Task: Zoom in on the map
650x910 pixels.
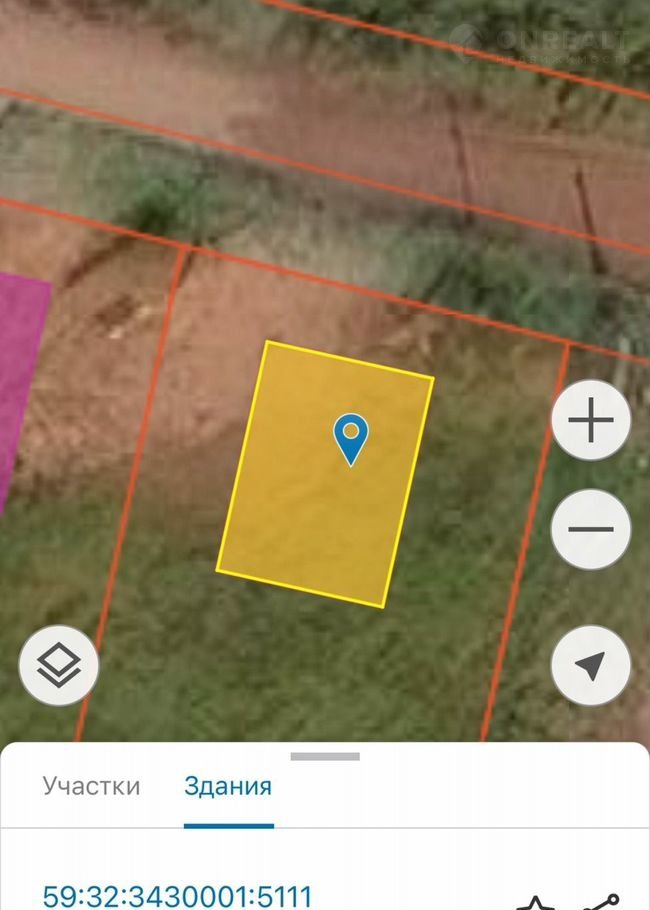Action: tap(590, 420)
